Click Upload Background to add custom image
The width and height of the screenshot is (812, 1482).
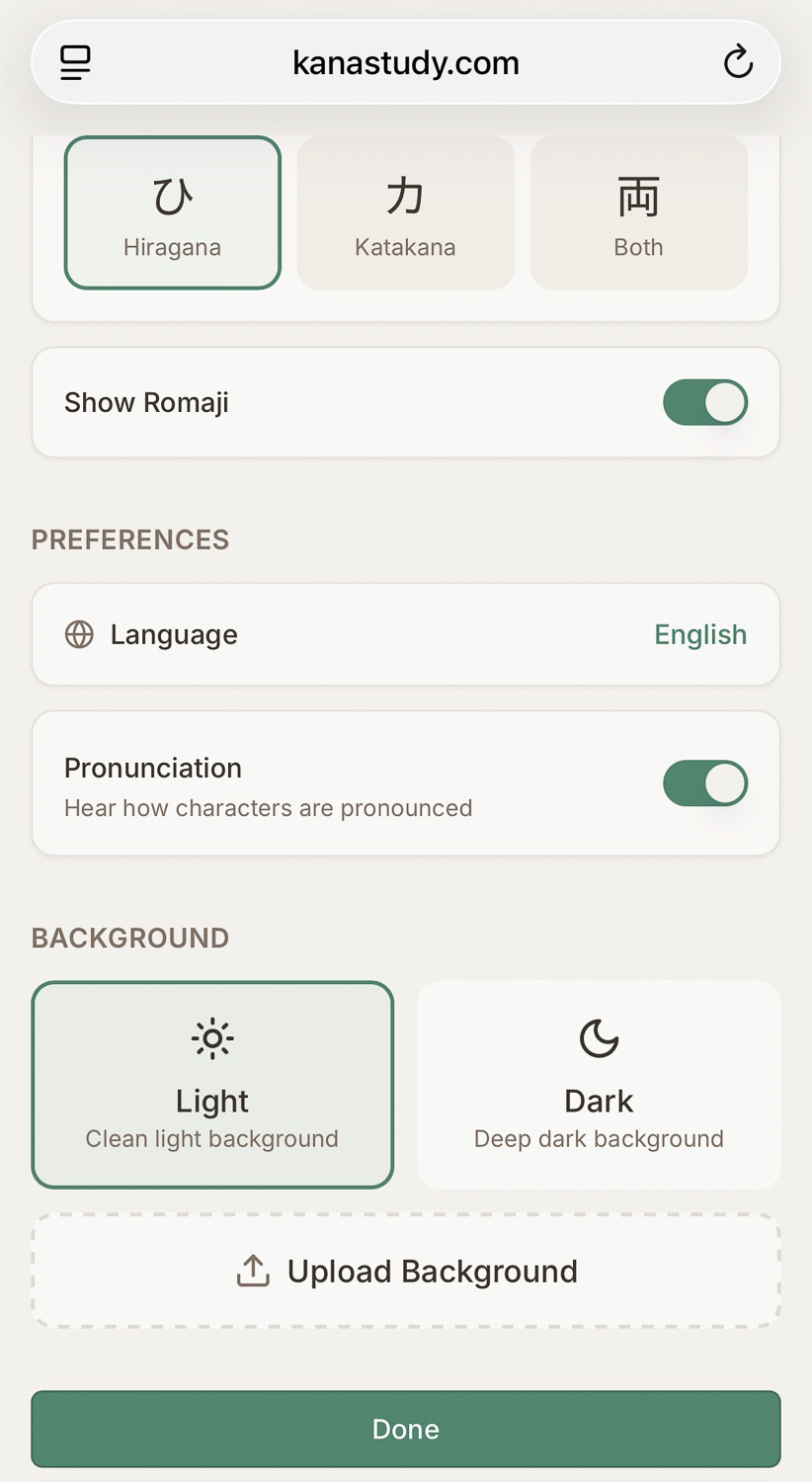tap(405, 1271)
